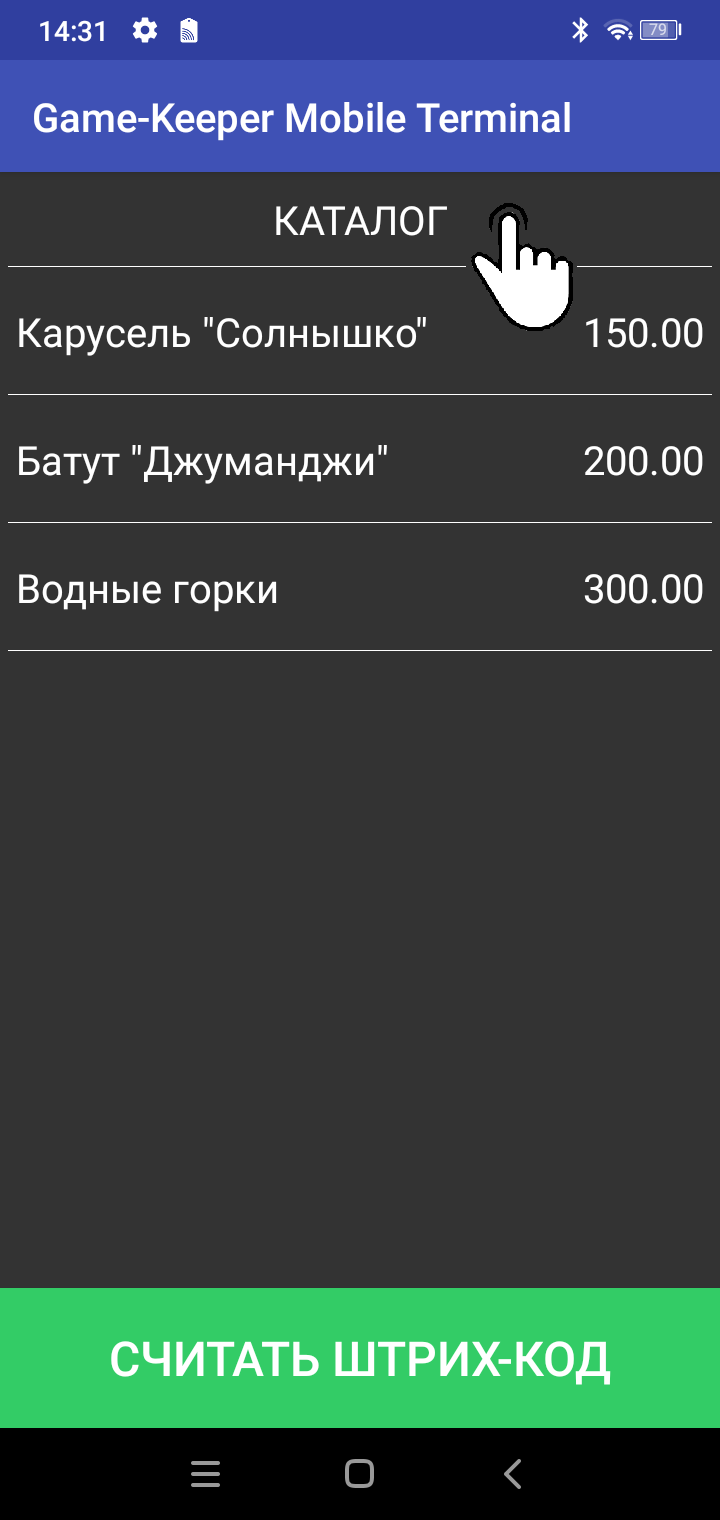Open the КАТАЛОГ section

pyautogui.click(x=360, y=221)
